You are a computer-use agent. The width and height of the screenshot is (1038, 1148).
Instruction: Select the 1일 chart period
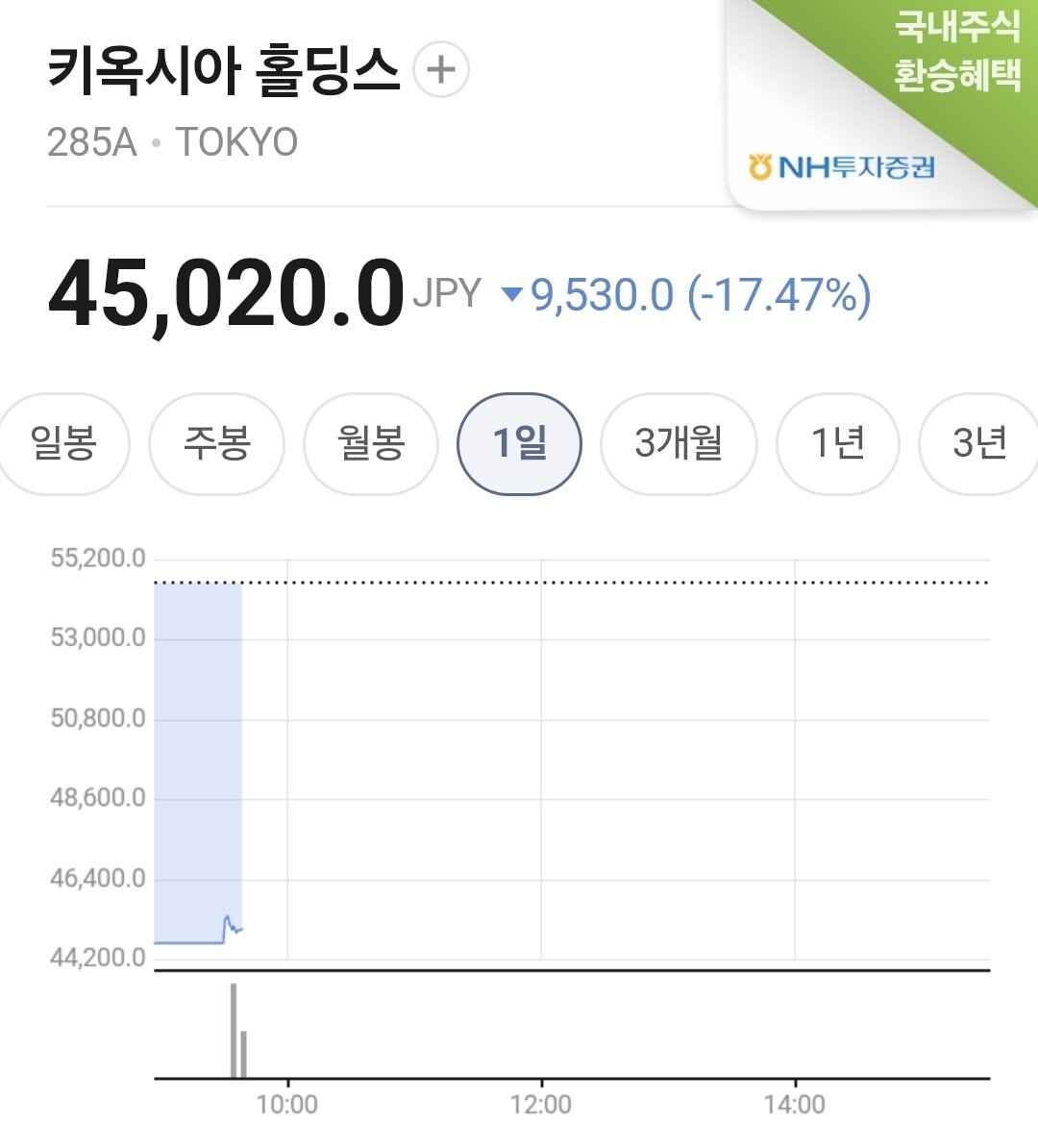(520, 443)
